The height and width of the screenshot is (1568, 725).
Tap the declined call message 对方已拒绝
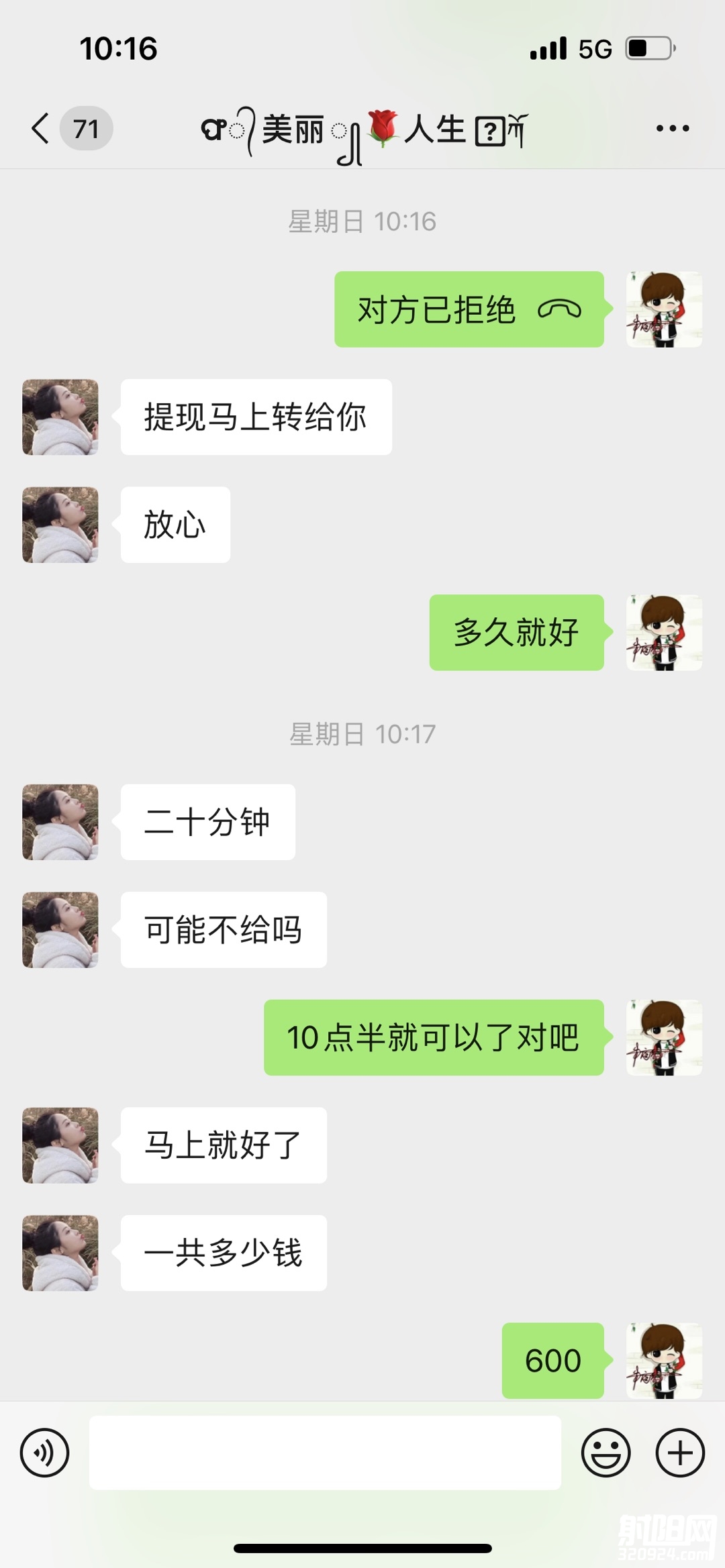(469, 309)
